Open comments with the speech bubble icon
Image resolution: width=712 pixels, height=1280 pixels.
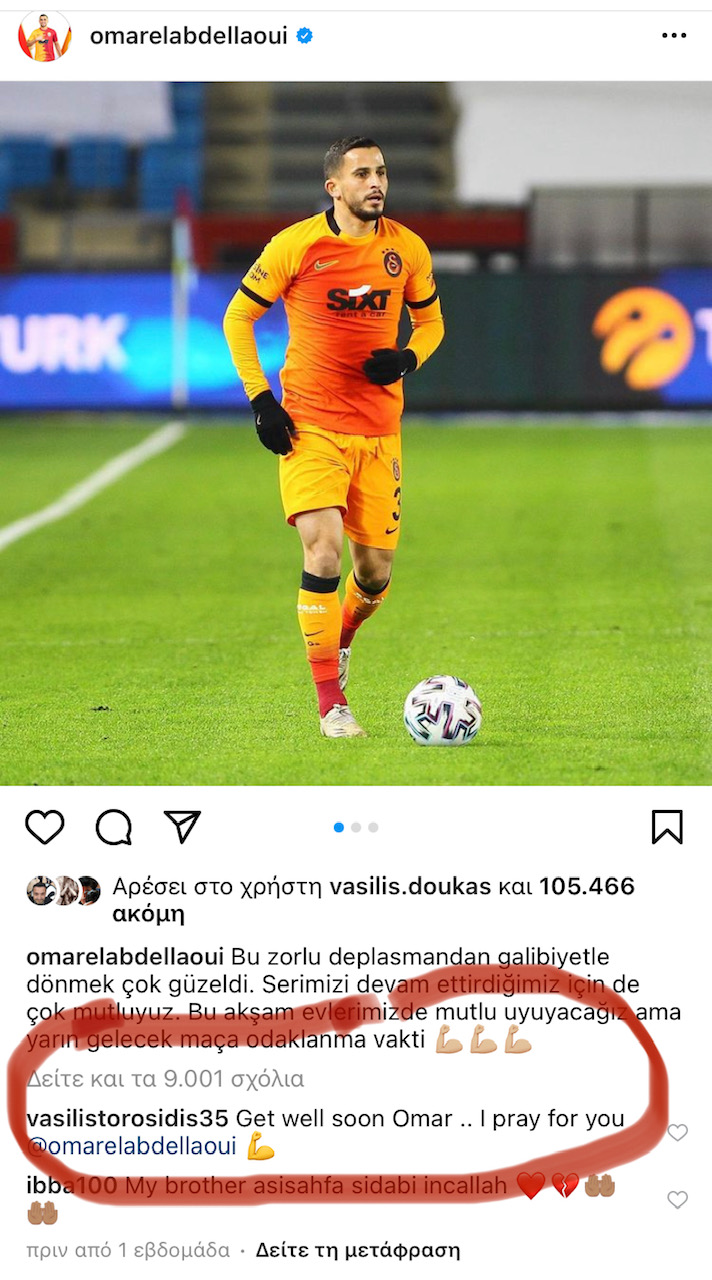point(114,827)
